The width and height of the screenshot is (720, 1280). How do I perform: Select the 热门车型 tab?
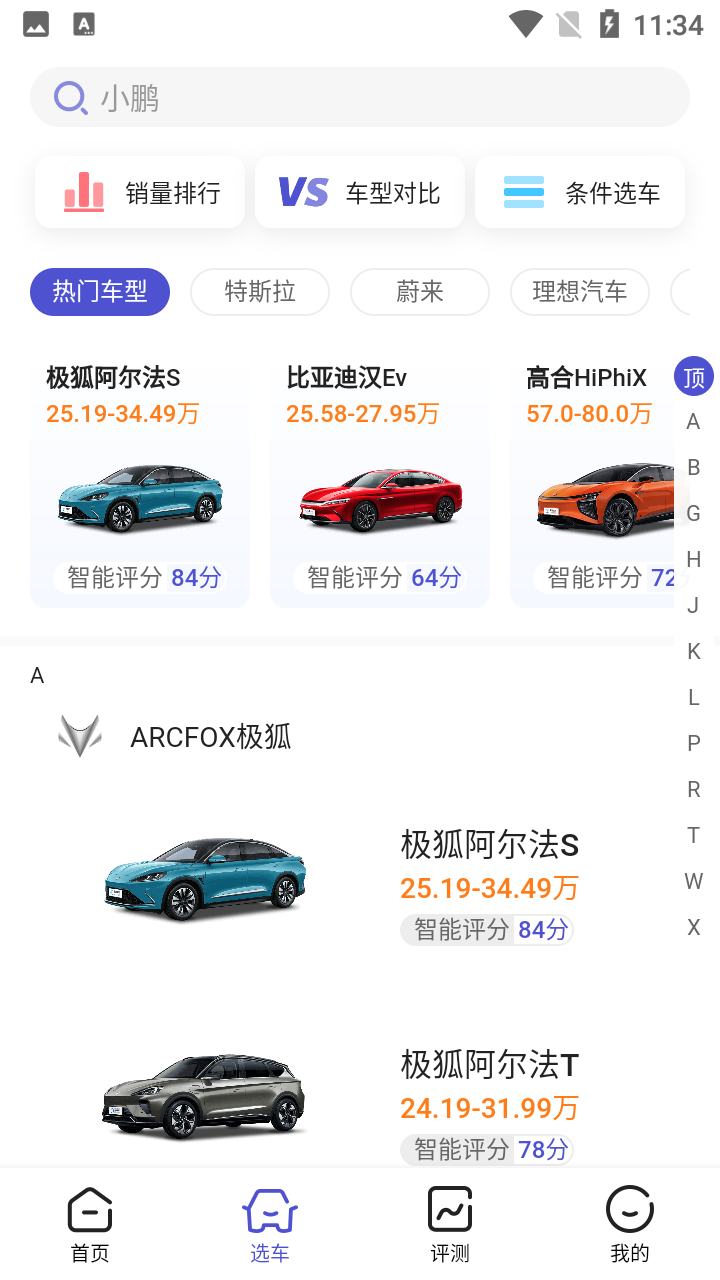[100, 292]
